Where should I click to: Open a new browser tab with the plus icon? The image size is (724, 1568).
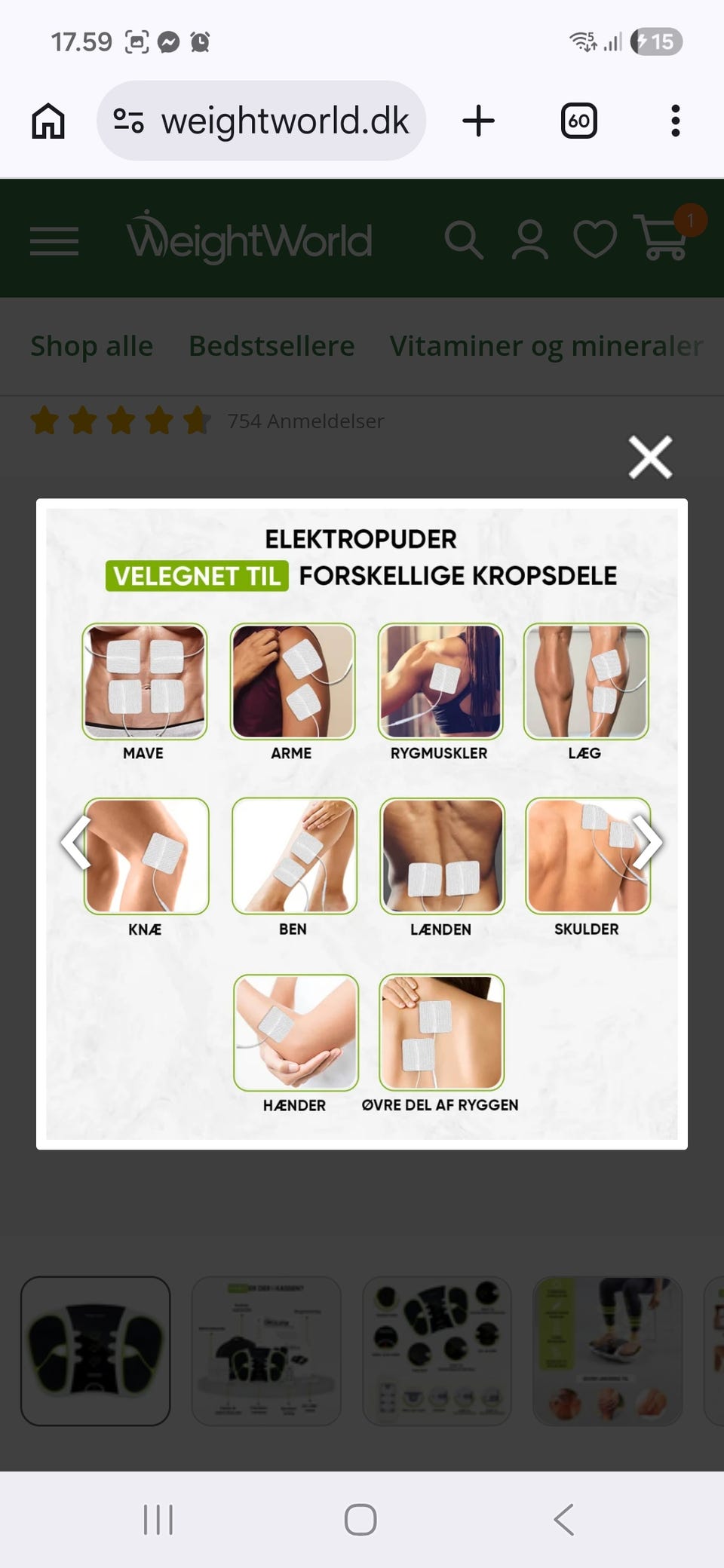(x=479, y=120)
